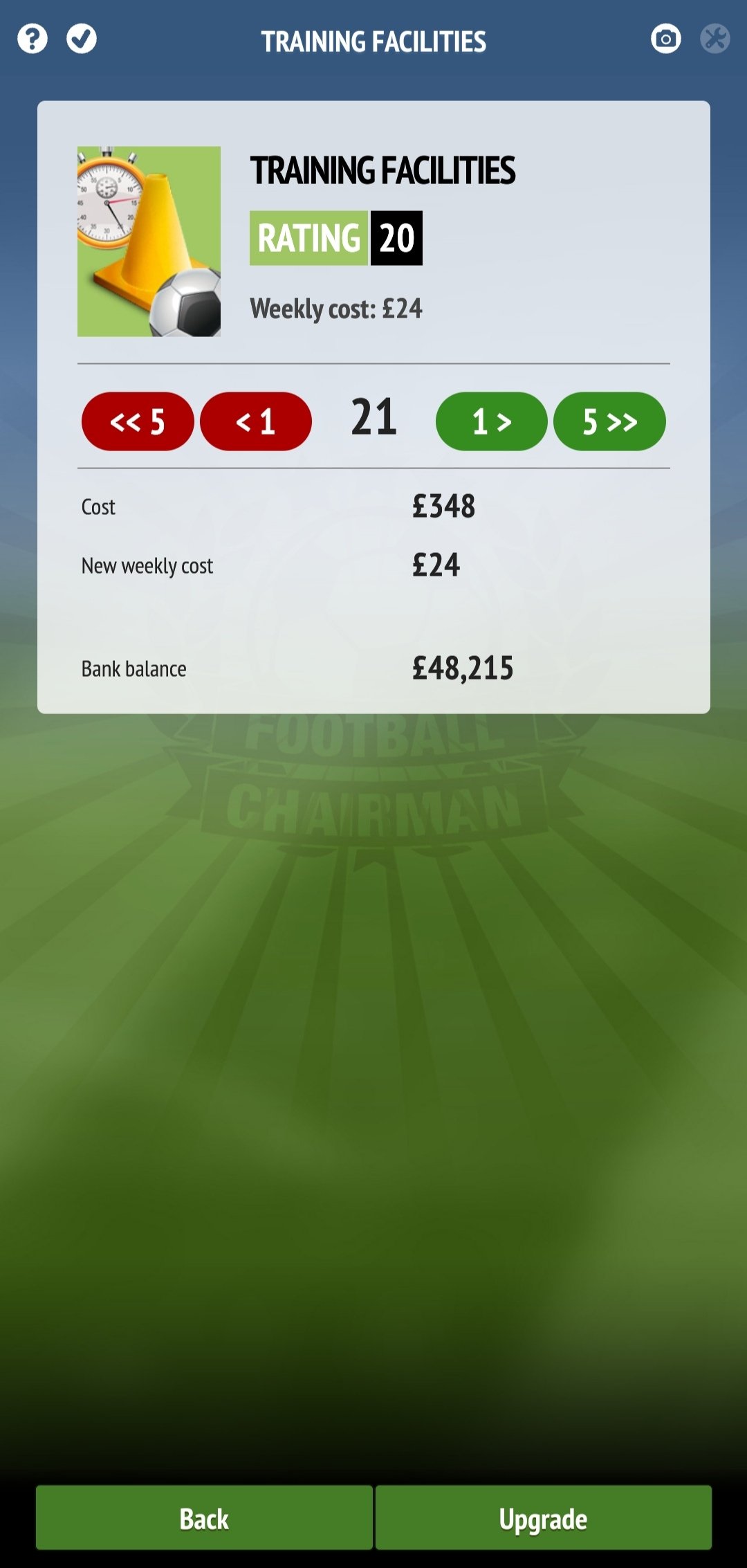This screenshot has height=1568, width=747.
Task: Go back with the Back button
Action: pyautogui.click(x=204, y=1517)
